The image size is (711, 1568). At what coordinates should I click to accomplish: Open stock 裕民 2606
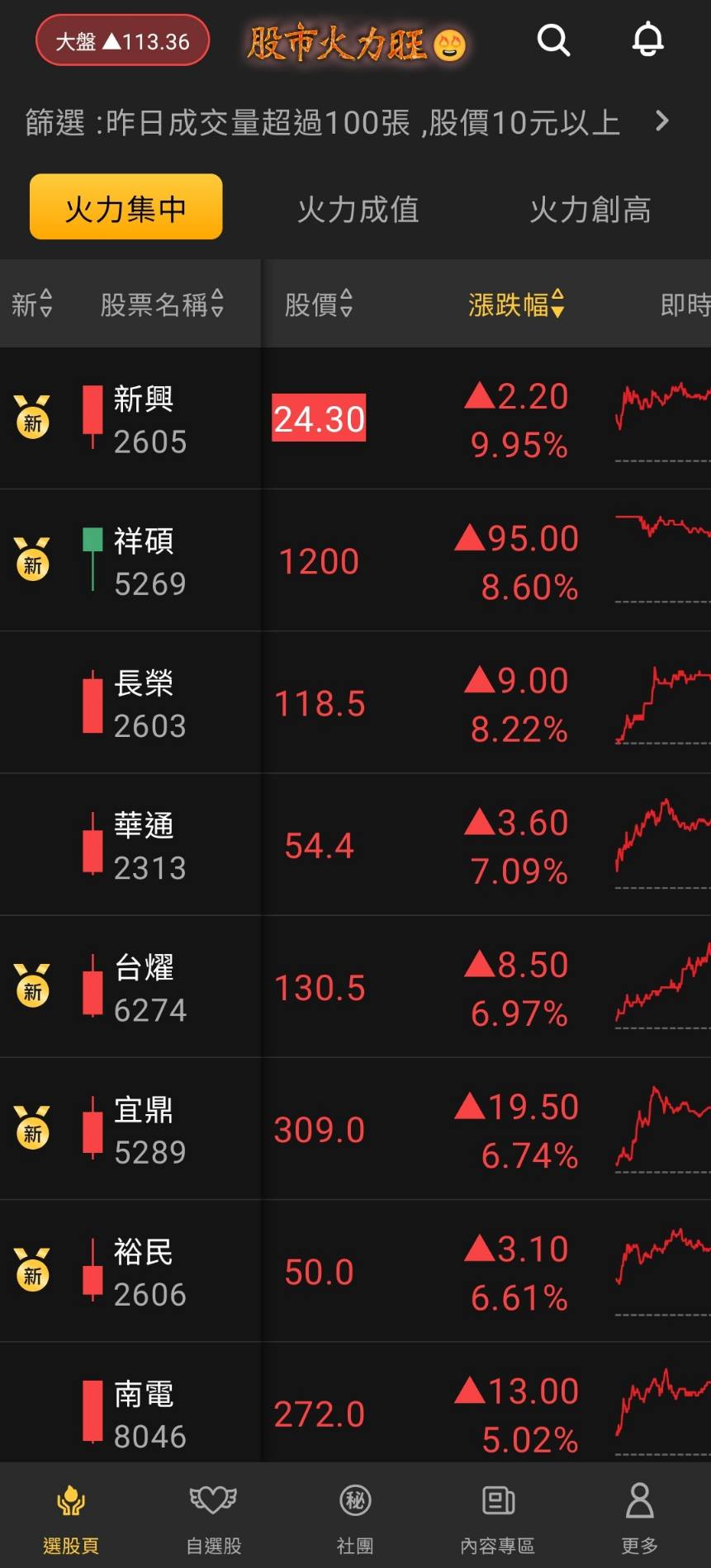pyautogui.click(x=355, y=1271)
